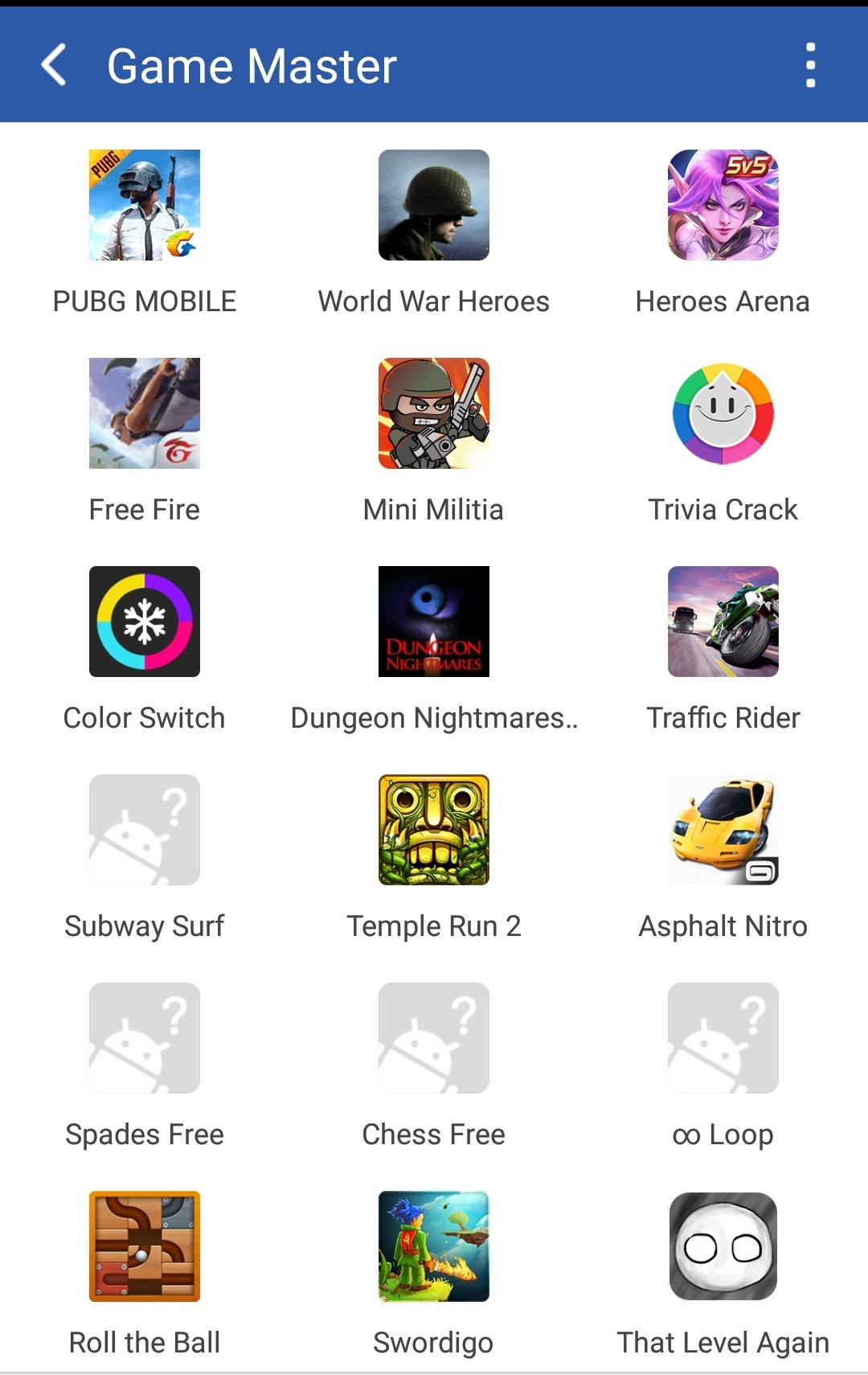Launch Temple Run 2
Screen dimensions: 868x1375
434,830
